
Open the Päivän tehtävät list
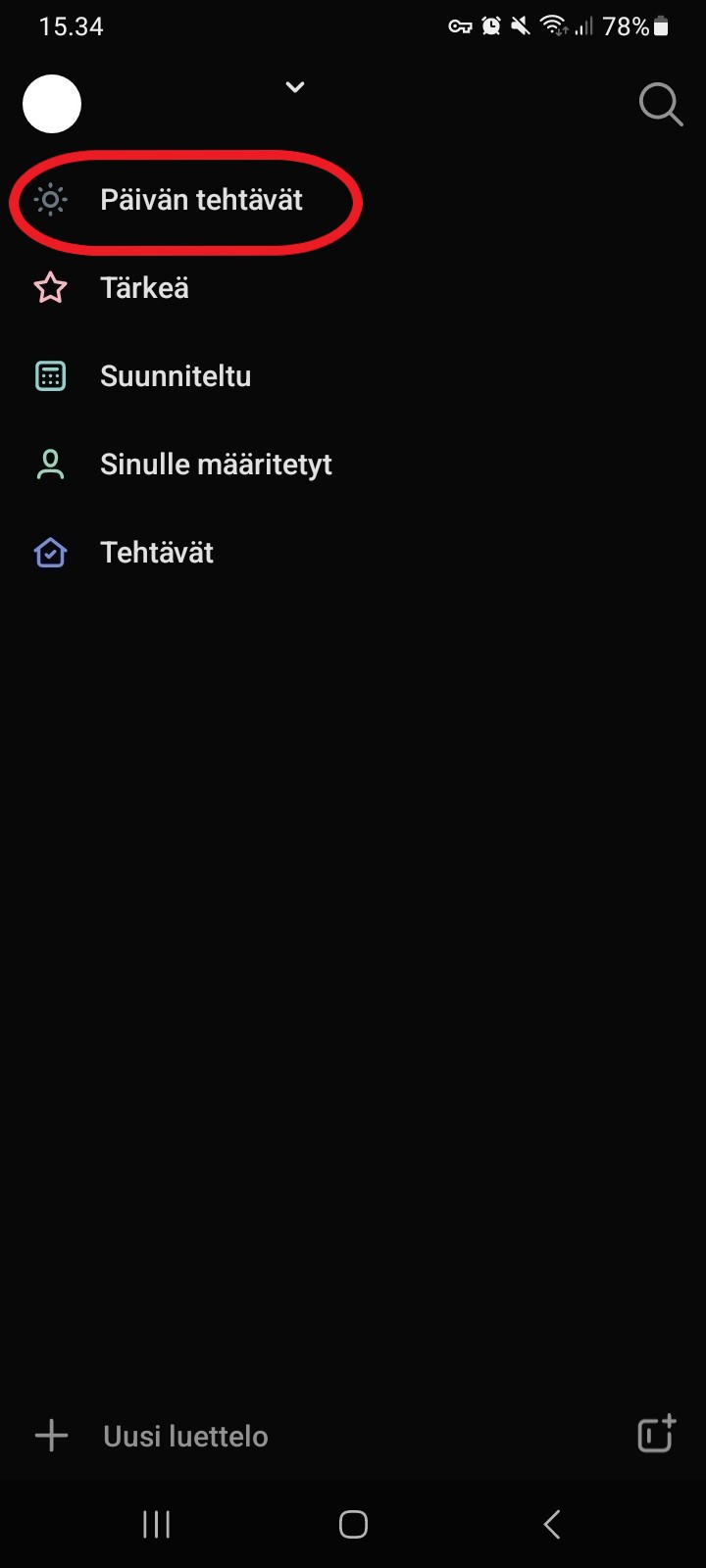coord(353,200)
